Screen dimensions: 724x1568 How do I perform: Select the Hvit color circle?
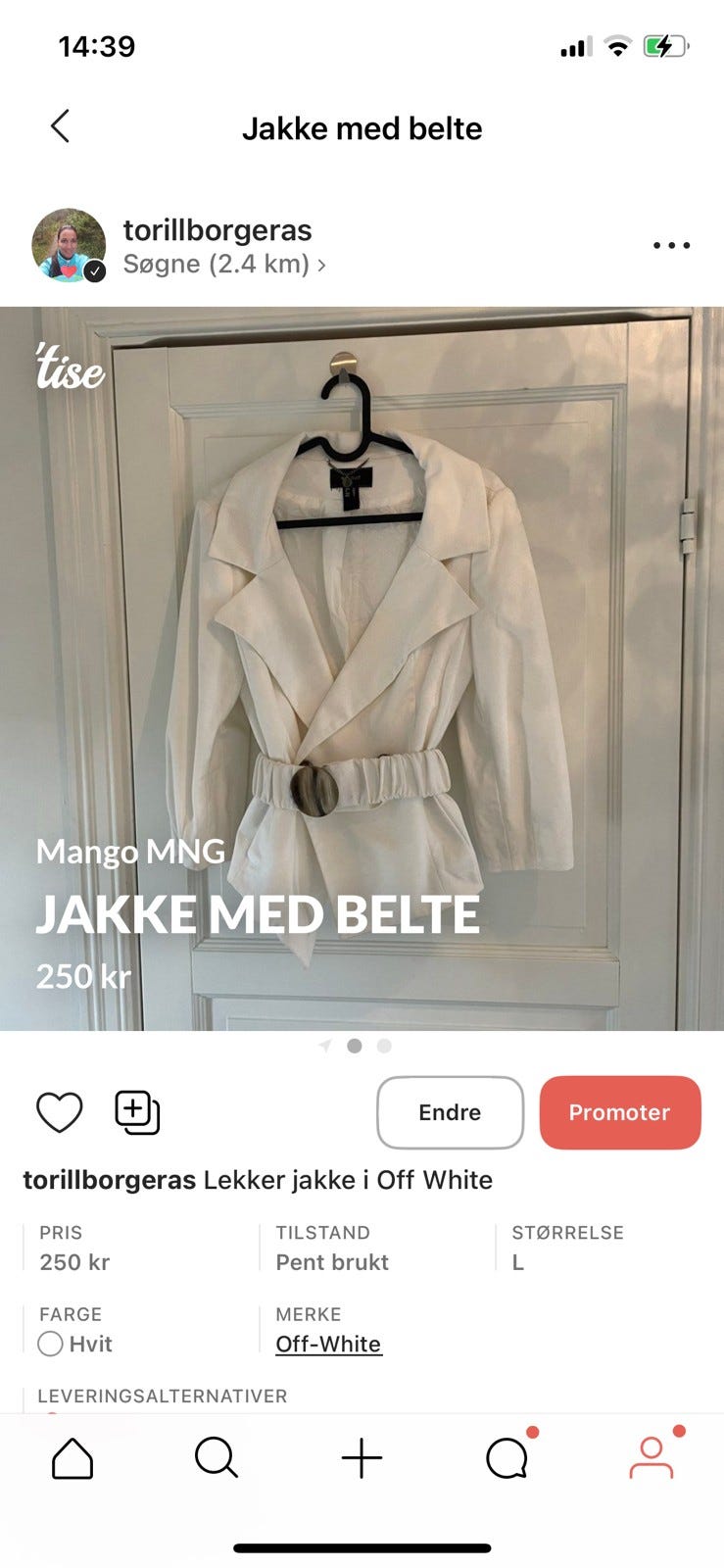pos(50,1344)
